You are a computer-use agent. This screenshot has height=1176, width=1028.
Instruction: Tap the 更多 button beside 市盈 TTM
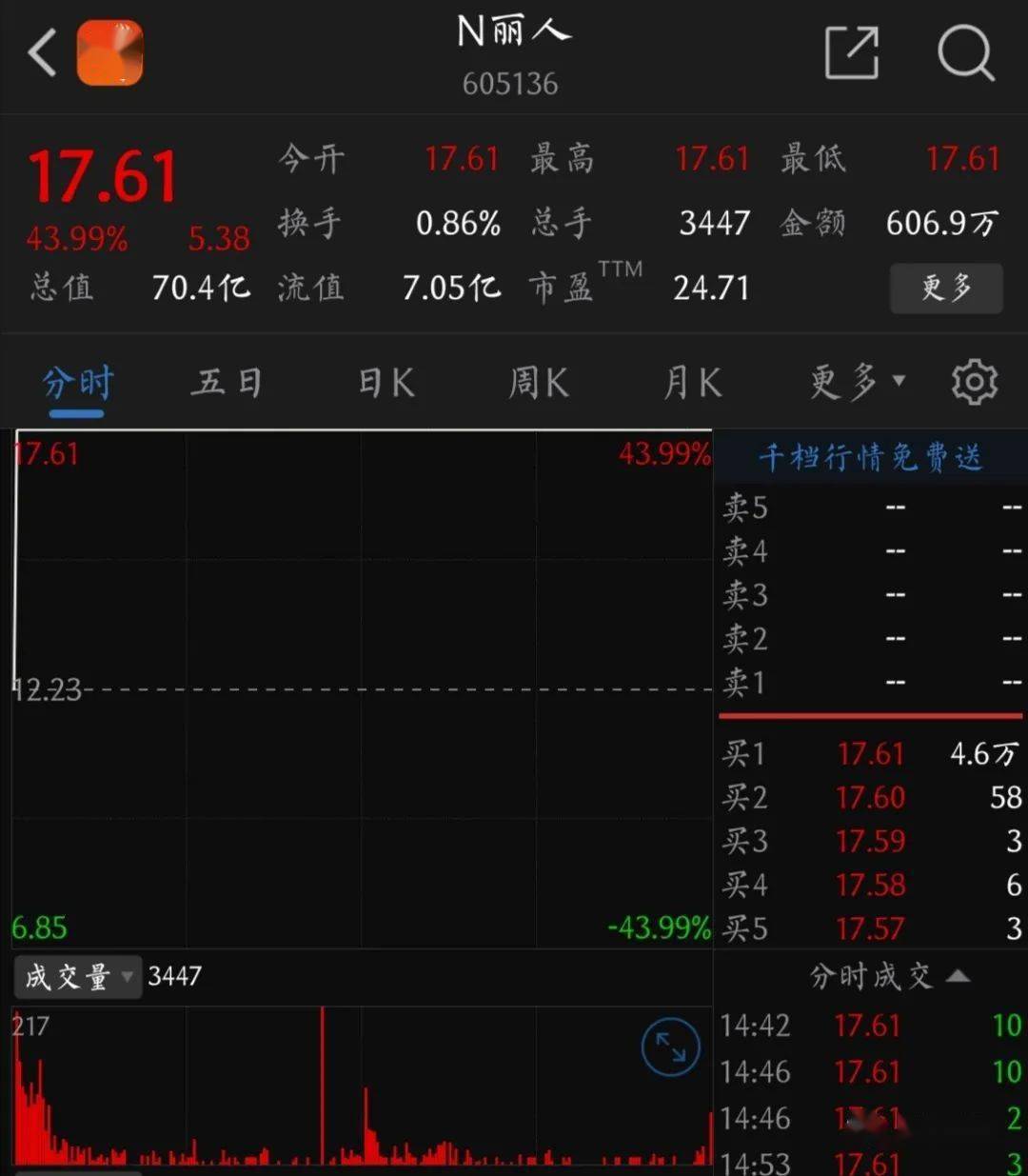coord(945,288)
